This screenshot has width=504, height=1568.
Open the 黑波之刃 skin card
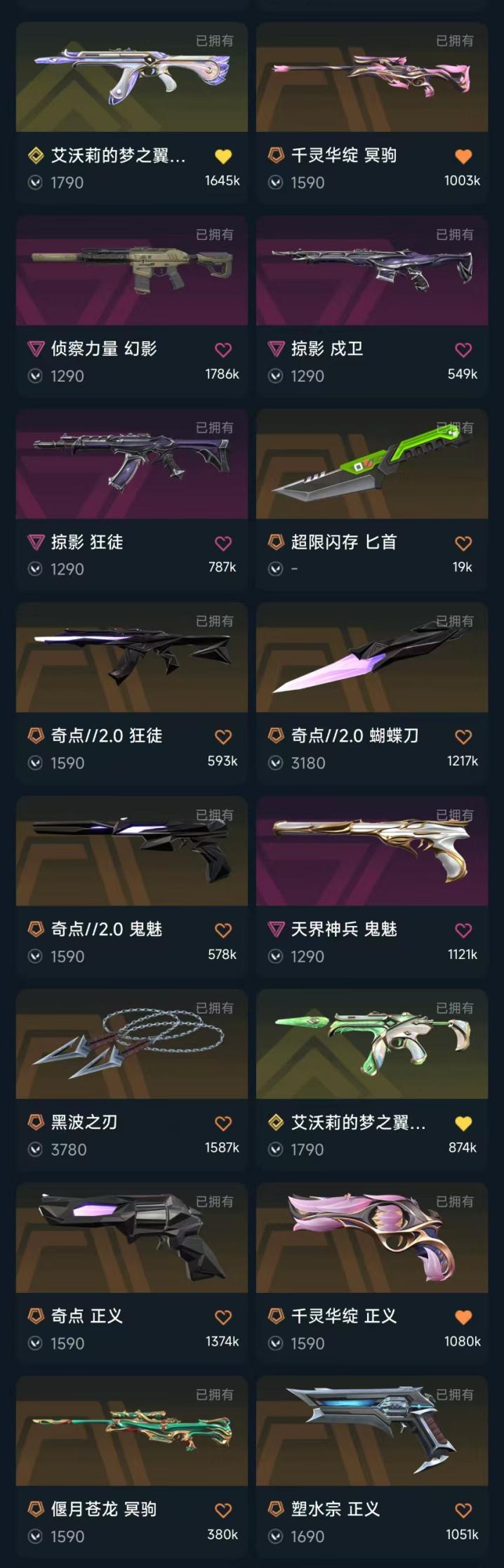coord(132,1080)
